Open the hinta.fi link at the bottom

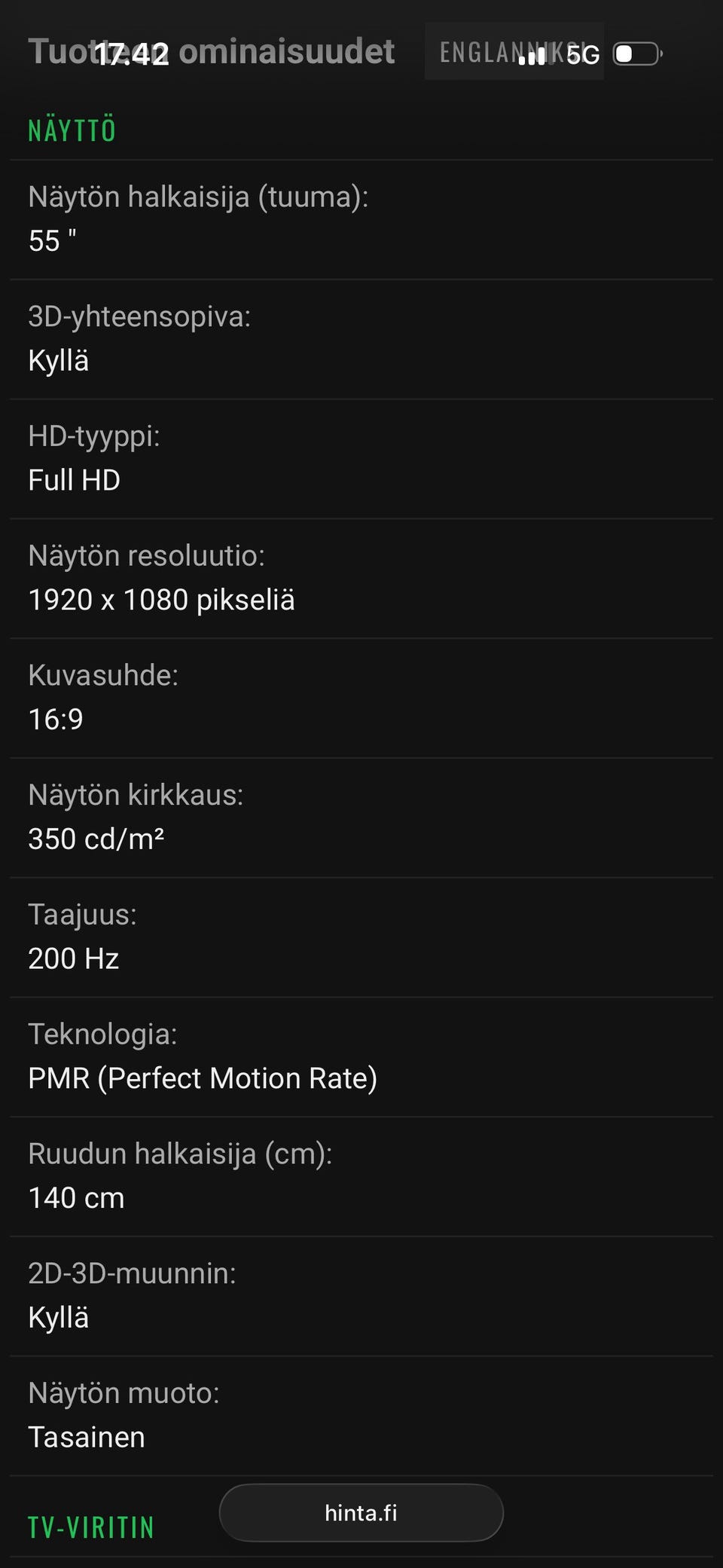click(x=361, y=1512)
